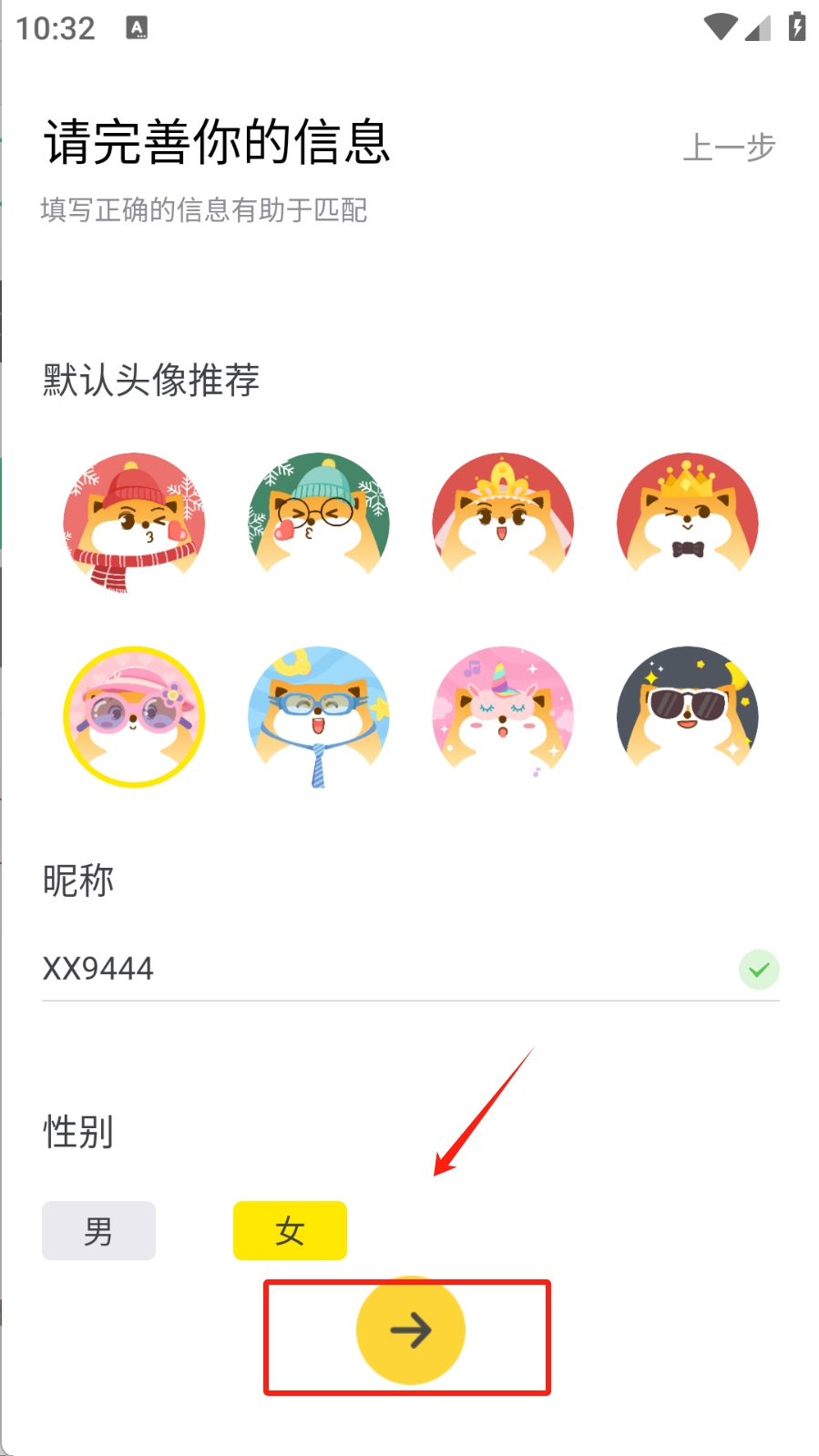Choose the pink hat purple sunglasses avatar
Image resolution: width=819 pixels, height=1456 pixels.
click(134, 717)
